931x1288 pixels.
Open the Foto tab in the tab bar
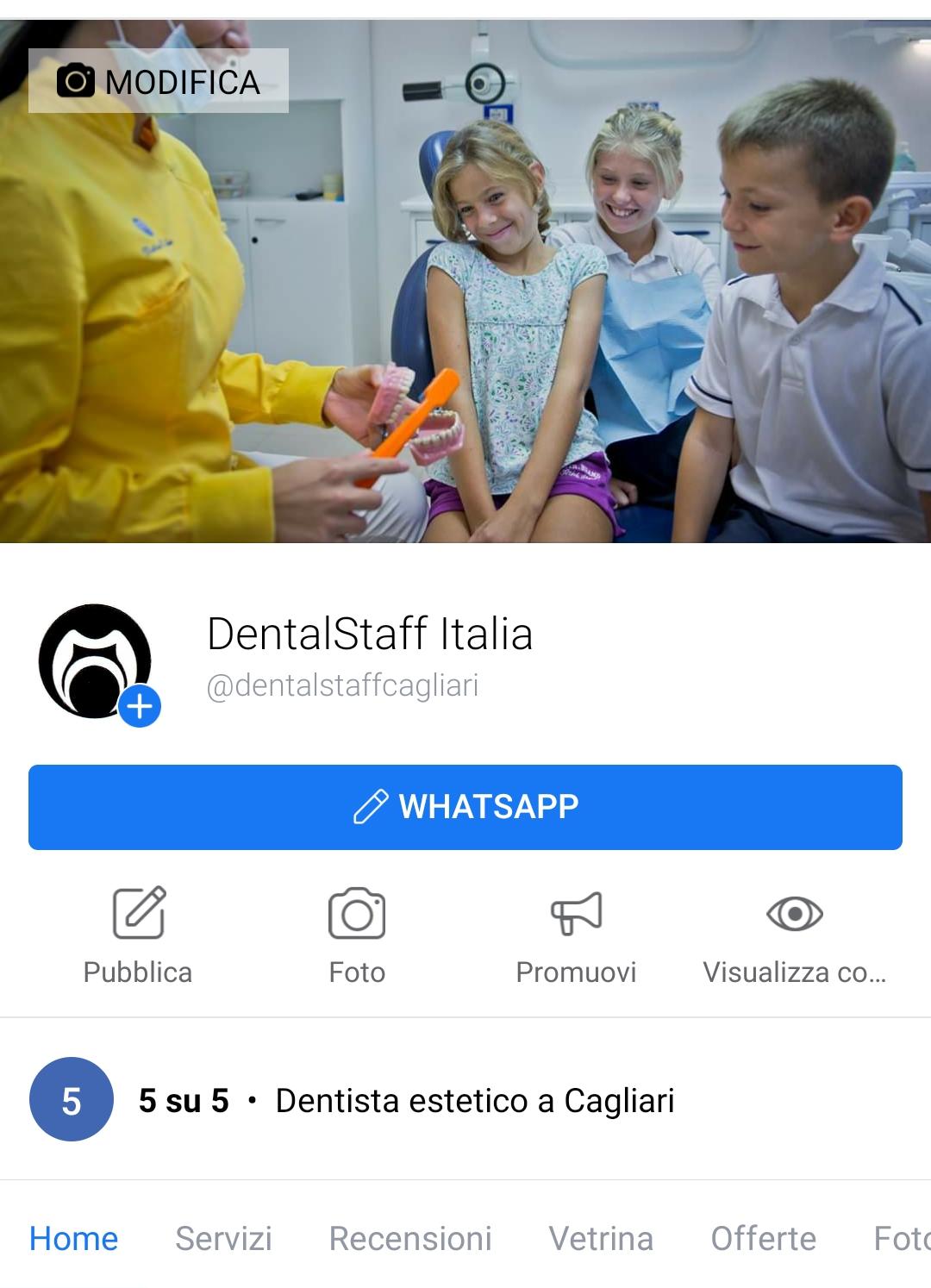(x=901, y=1239)
